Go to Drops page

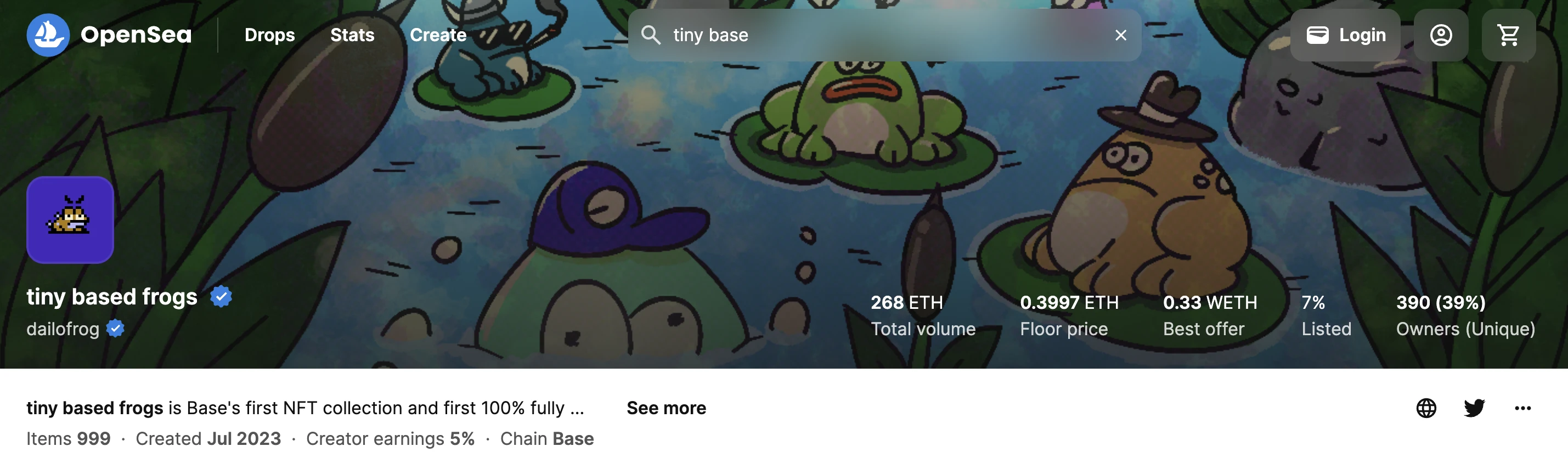[x=269, y=35]
